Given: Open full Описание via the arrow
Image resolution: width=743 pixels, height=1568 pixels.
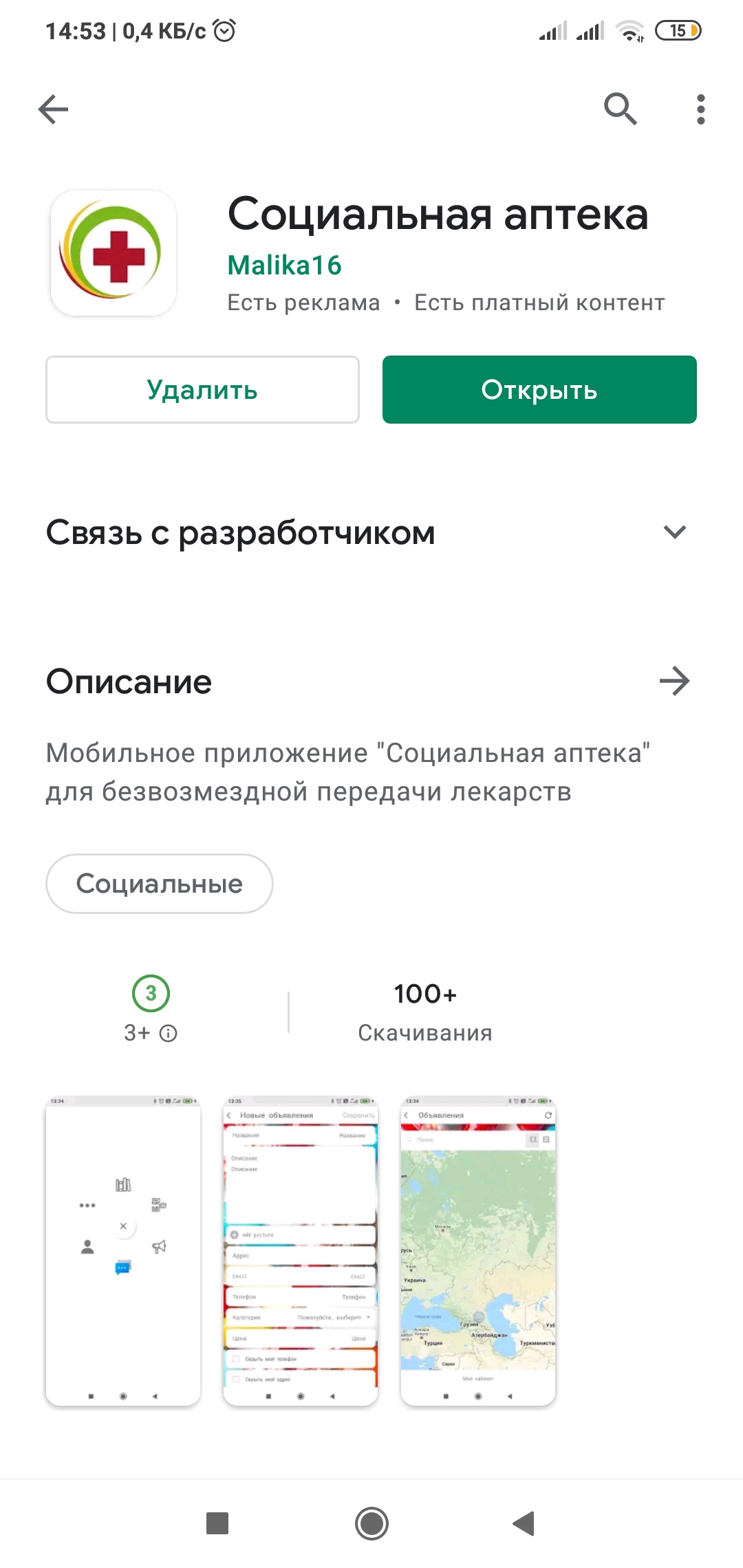Looking at the screenshot, I should 674,682.
